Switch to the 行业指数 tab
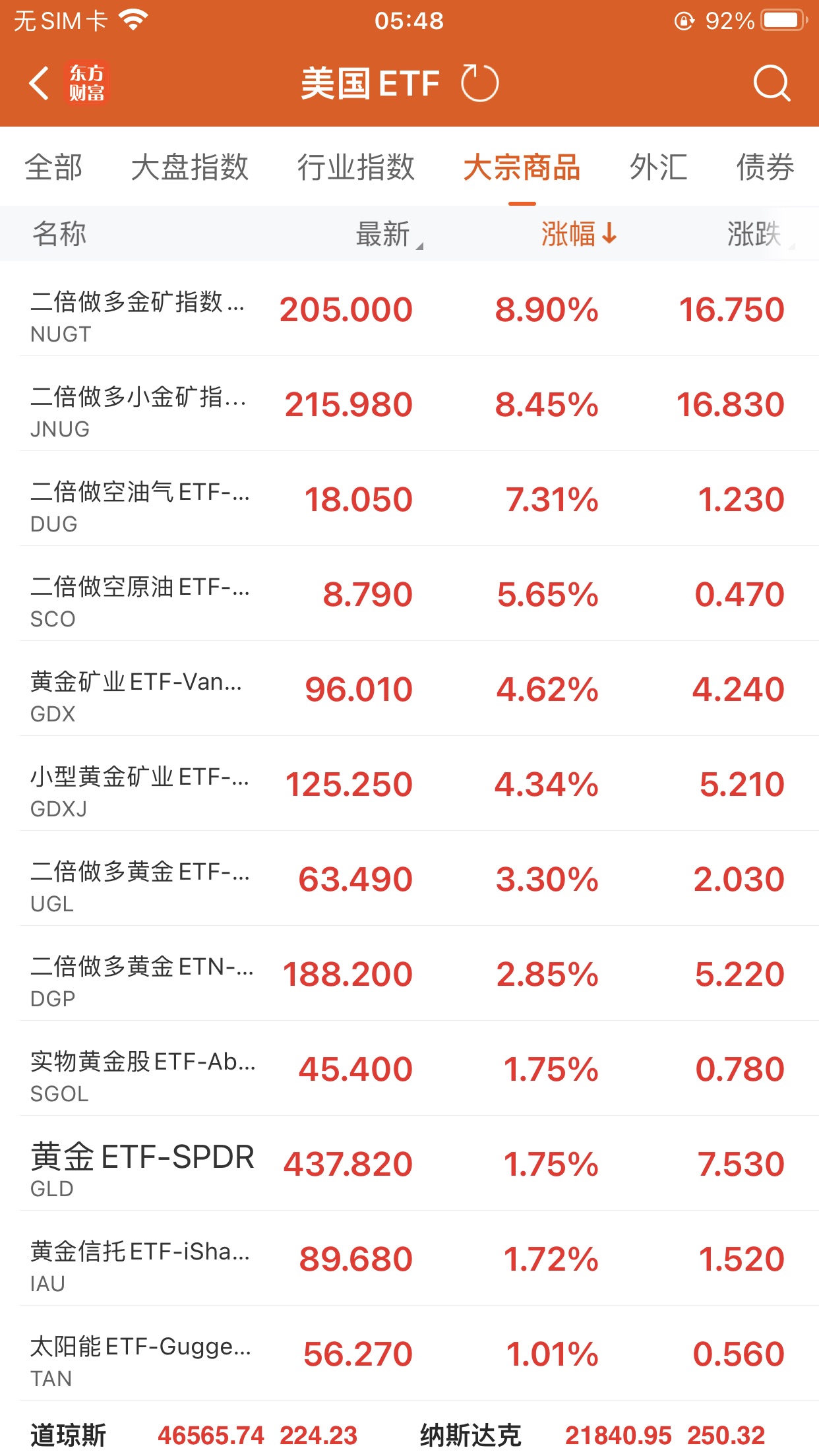This screenshot has width=819, height=1456. click(x=355, y=167)
